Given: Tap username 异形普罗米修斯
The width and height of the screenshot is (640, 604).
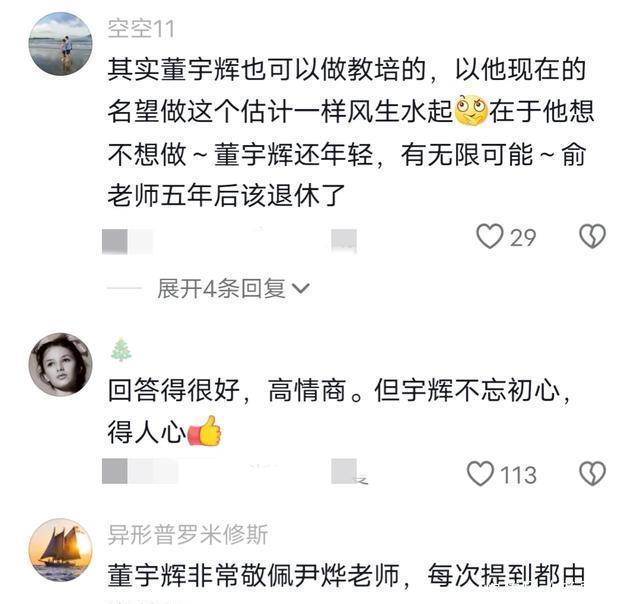Looking at the screenshot, I should 188,535.
